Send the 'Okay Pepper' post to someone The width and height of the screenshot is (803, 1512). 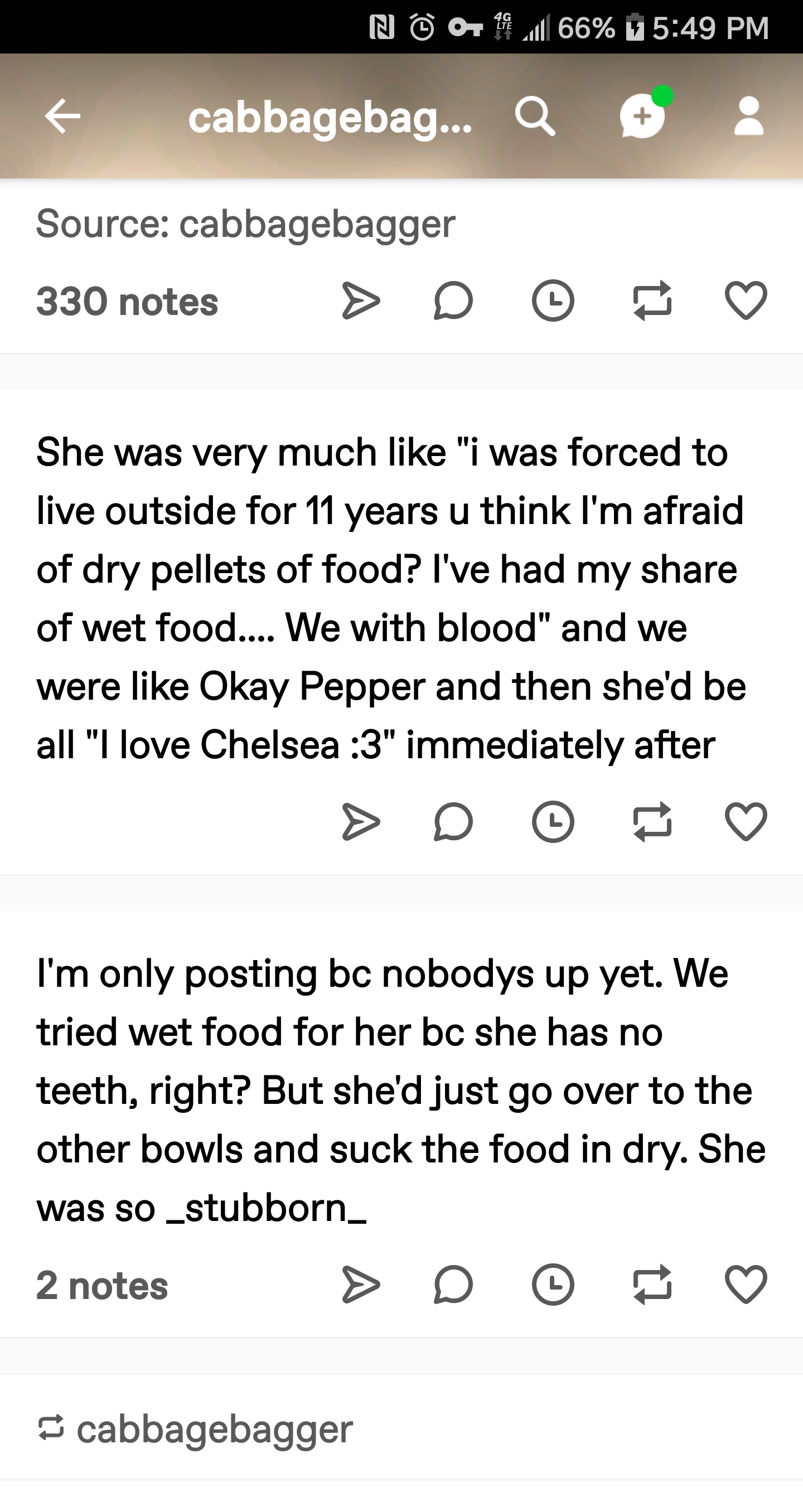(360, 822)
